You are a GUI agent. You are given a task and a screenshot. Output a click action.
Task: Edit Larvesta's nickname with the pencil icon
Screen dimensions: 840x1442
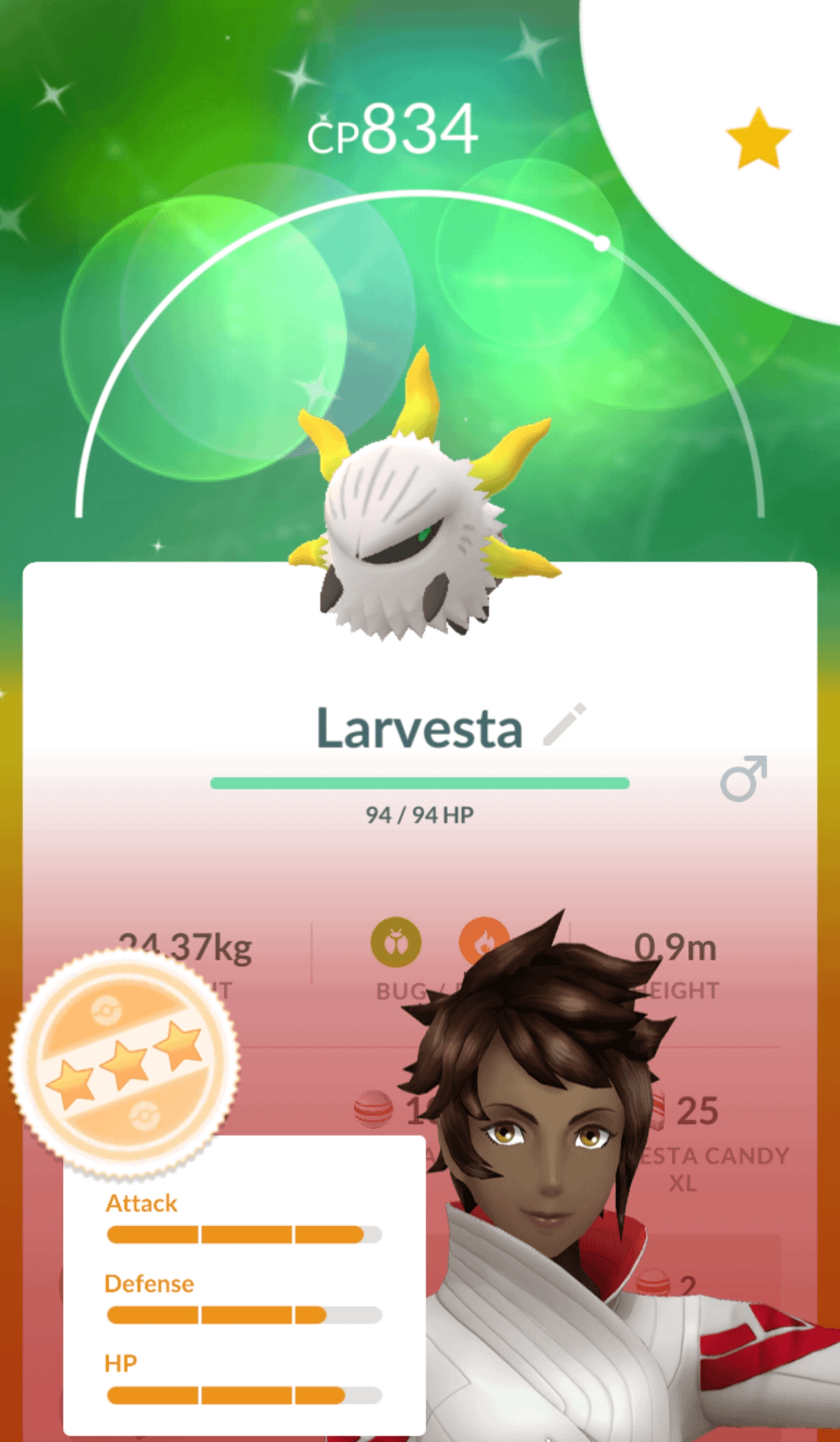[564, 725]
